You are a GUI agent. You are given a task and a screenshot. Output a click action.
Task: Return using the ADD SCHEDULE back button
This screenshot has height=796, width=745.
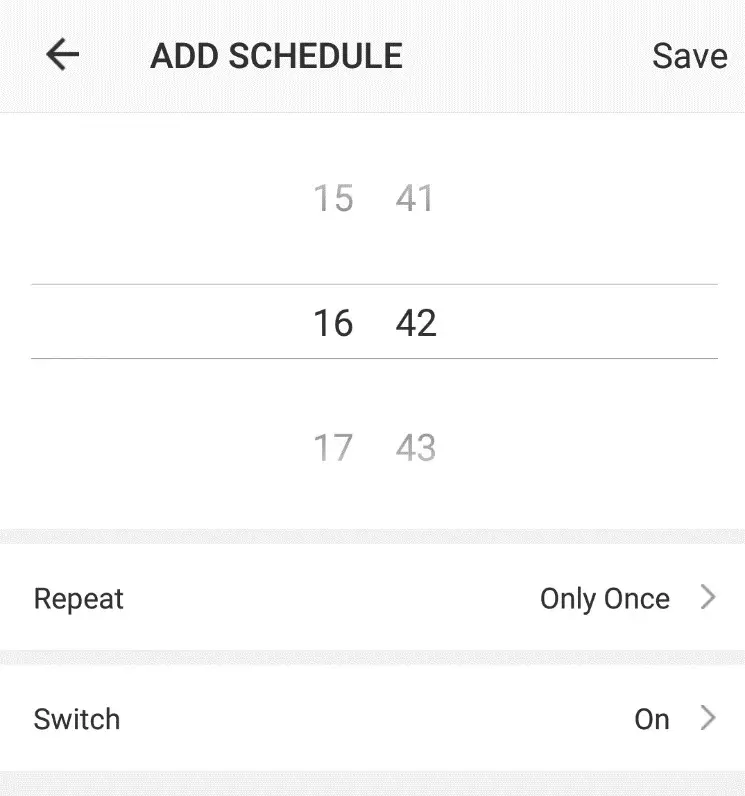click(62, 55)
